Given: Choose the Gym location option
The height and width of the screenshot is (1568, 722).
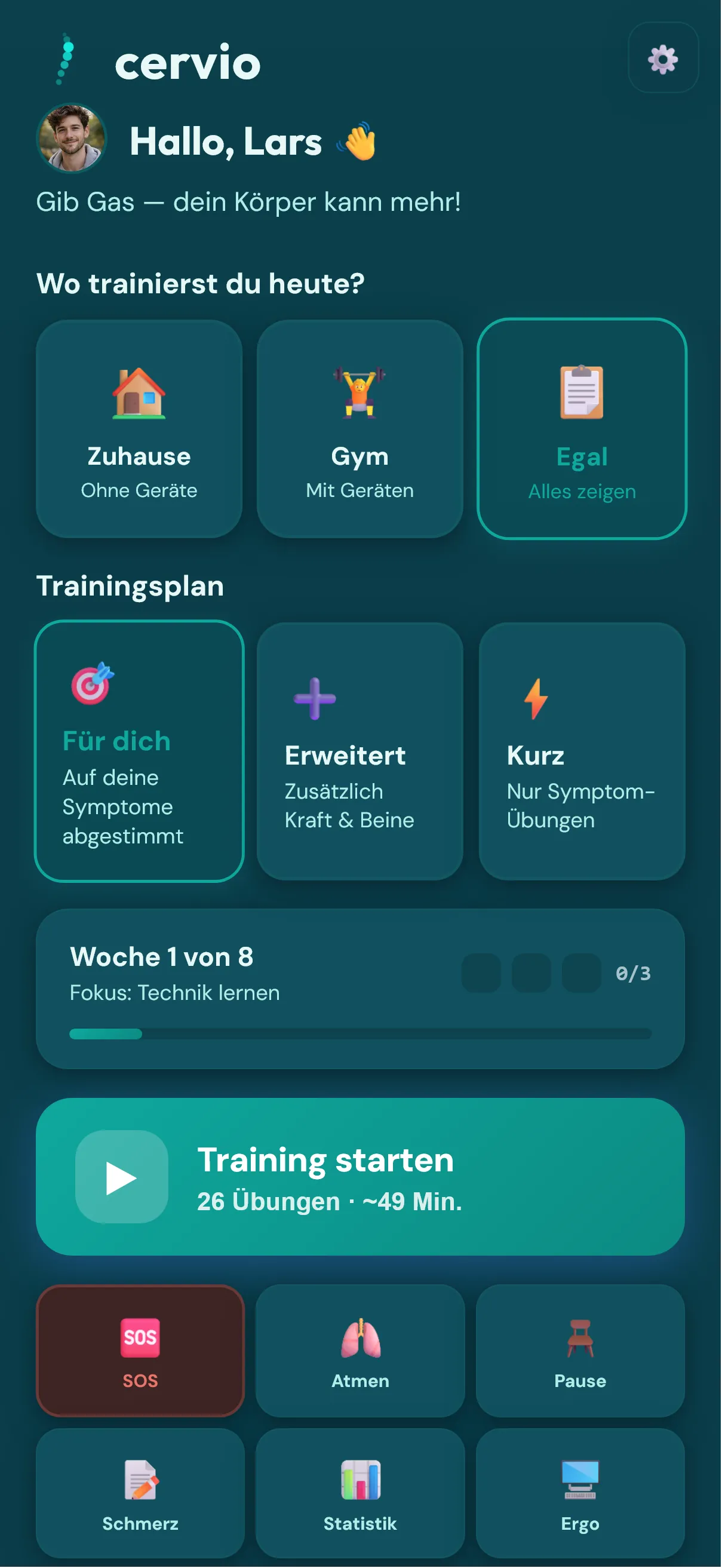Looking at the screenshot, I should point(360,429).
